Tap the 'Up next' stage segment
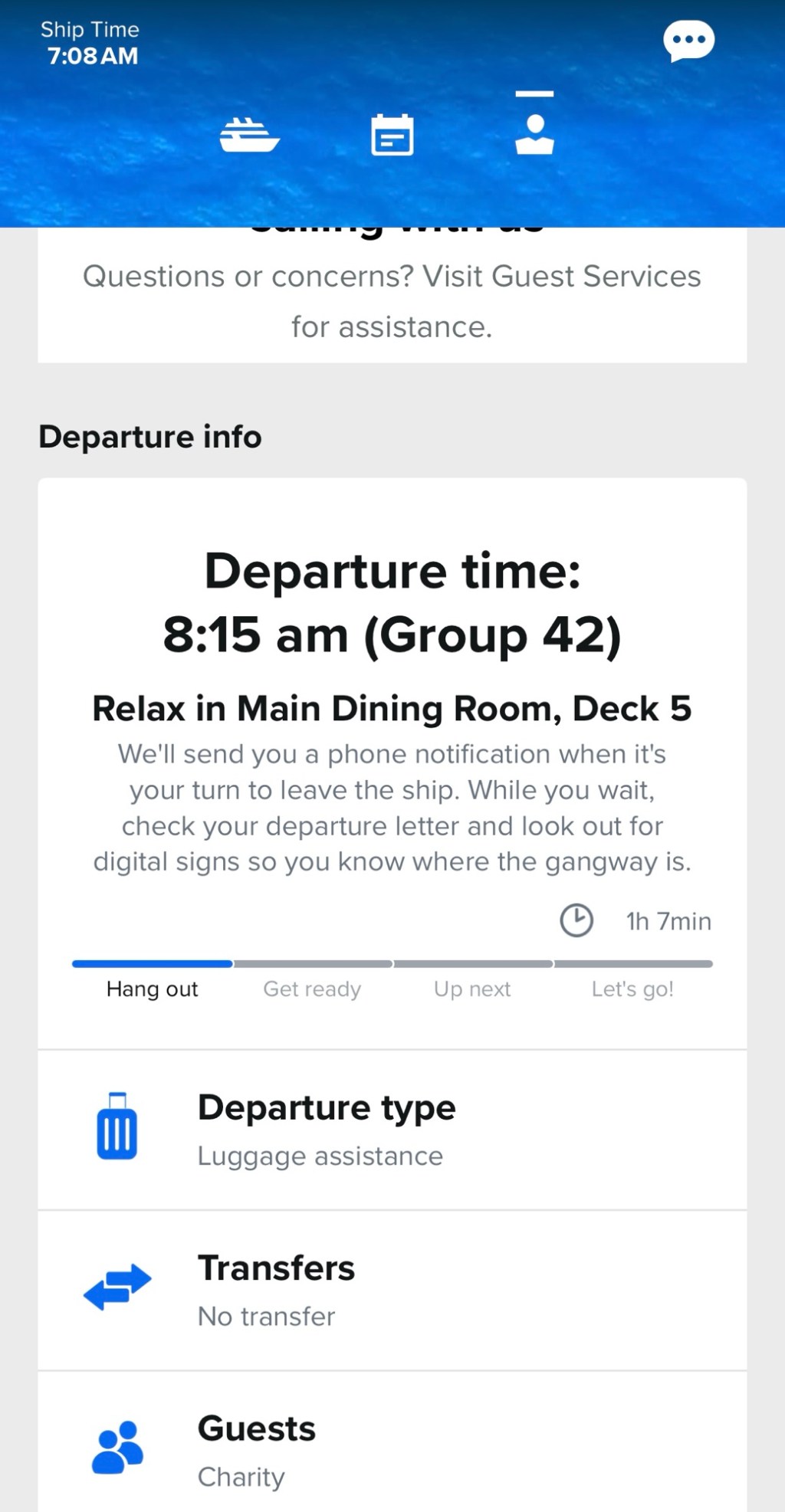 pos(471,989)
